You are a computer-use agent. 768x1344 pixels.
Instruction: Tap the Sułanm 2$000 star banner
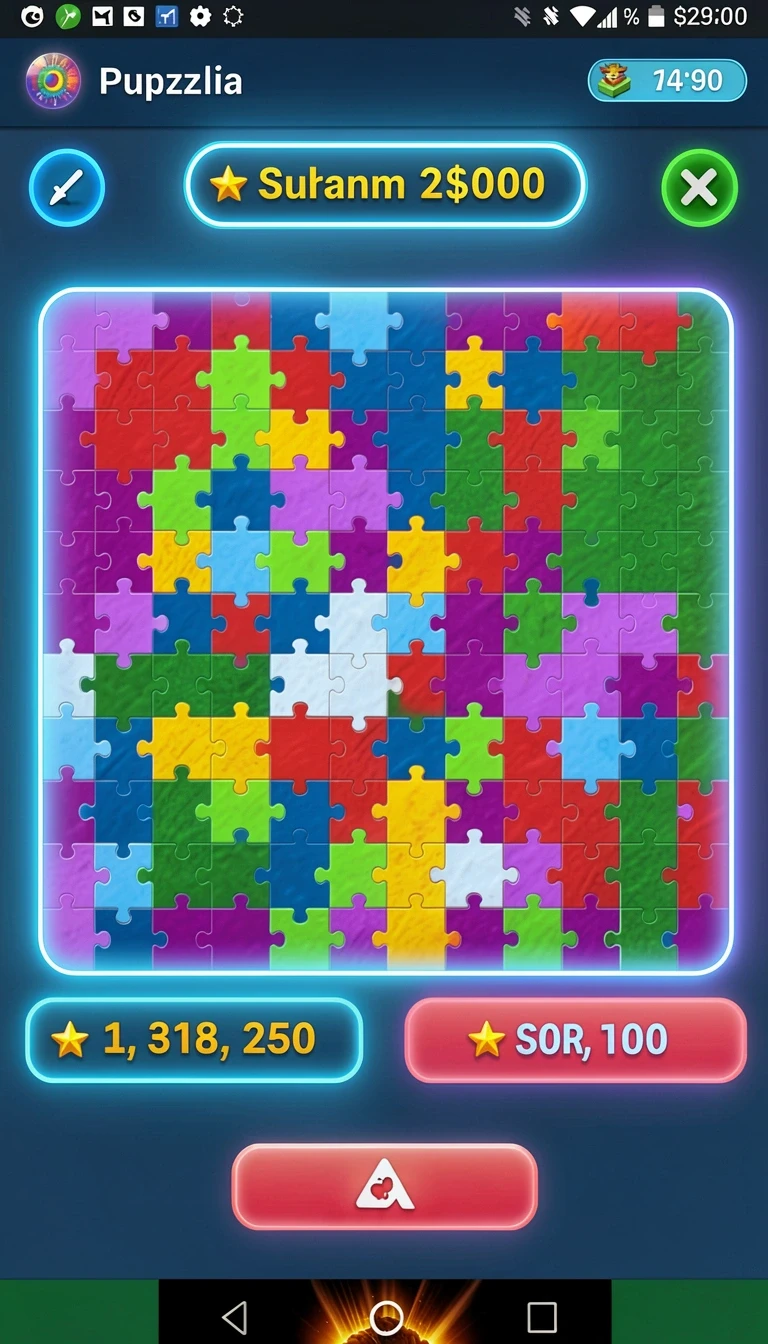click(x=385, y=184)
